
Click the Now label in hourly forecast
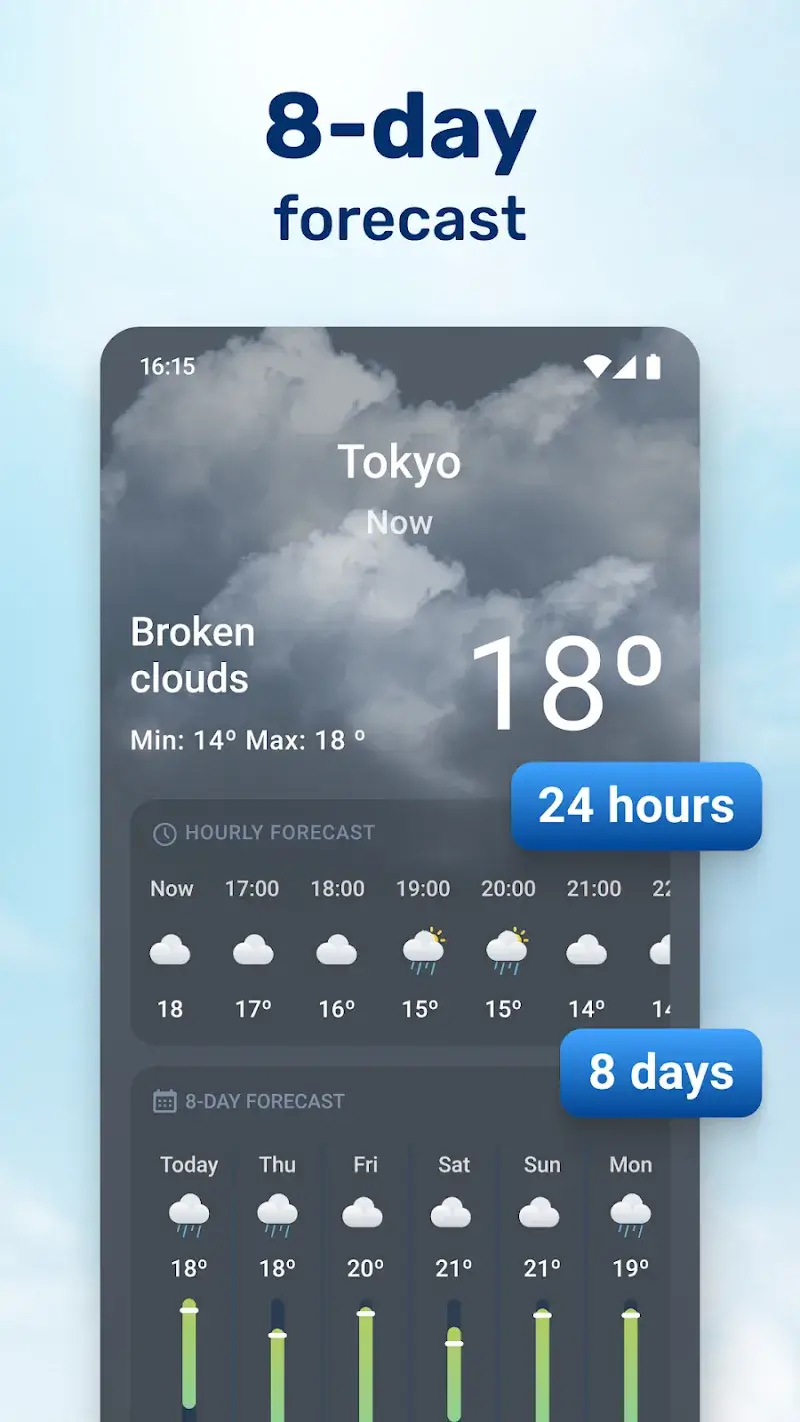tap(171, 888)
